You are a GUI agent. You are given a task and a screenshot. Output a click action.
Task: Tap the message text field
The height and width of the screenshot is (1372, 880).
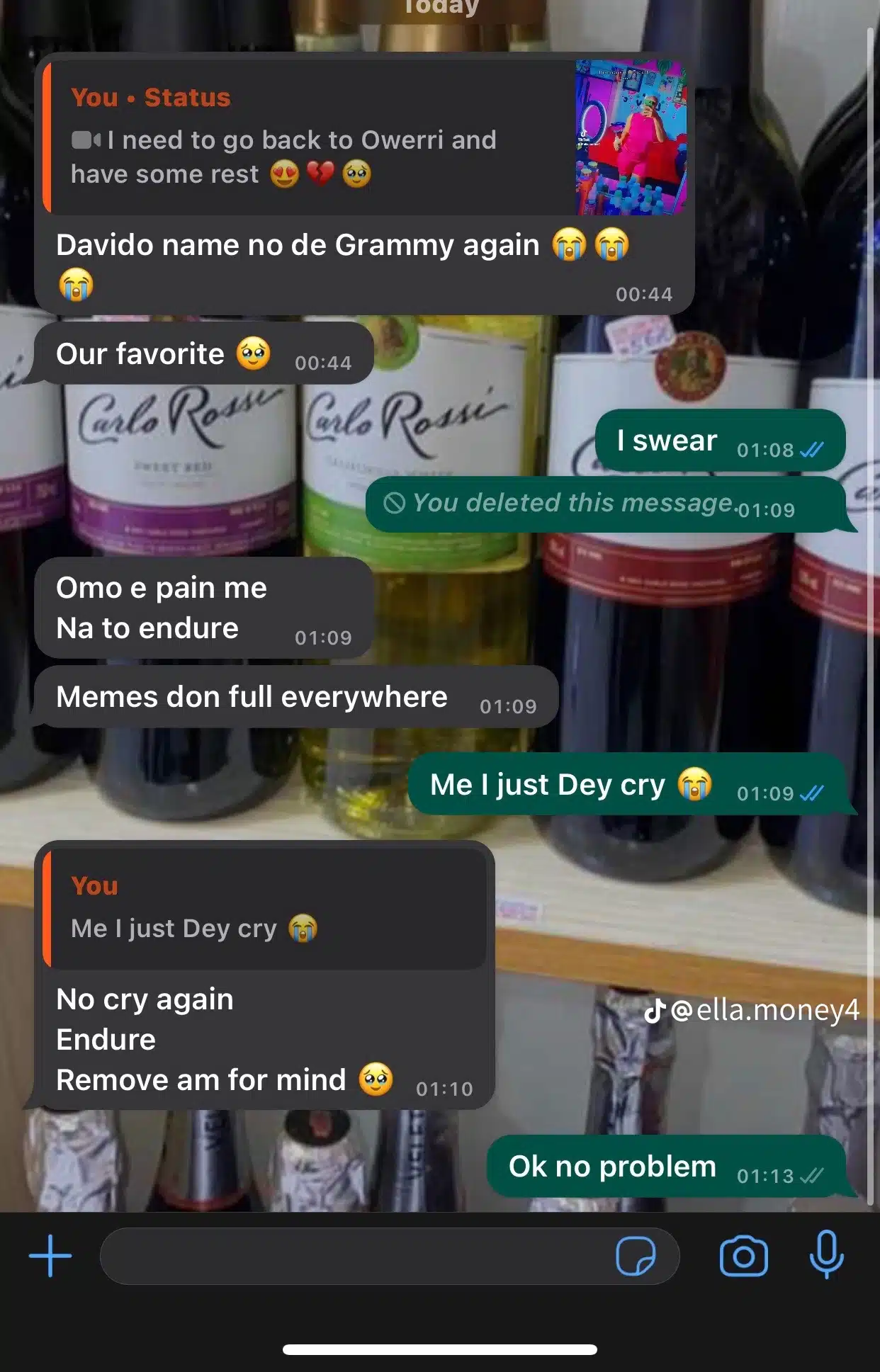coord(354,1256)
